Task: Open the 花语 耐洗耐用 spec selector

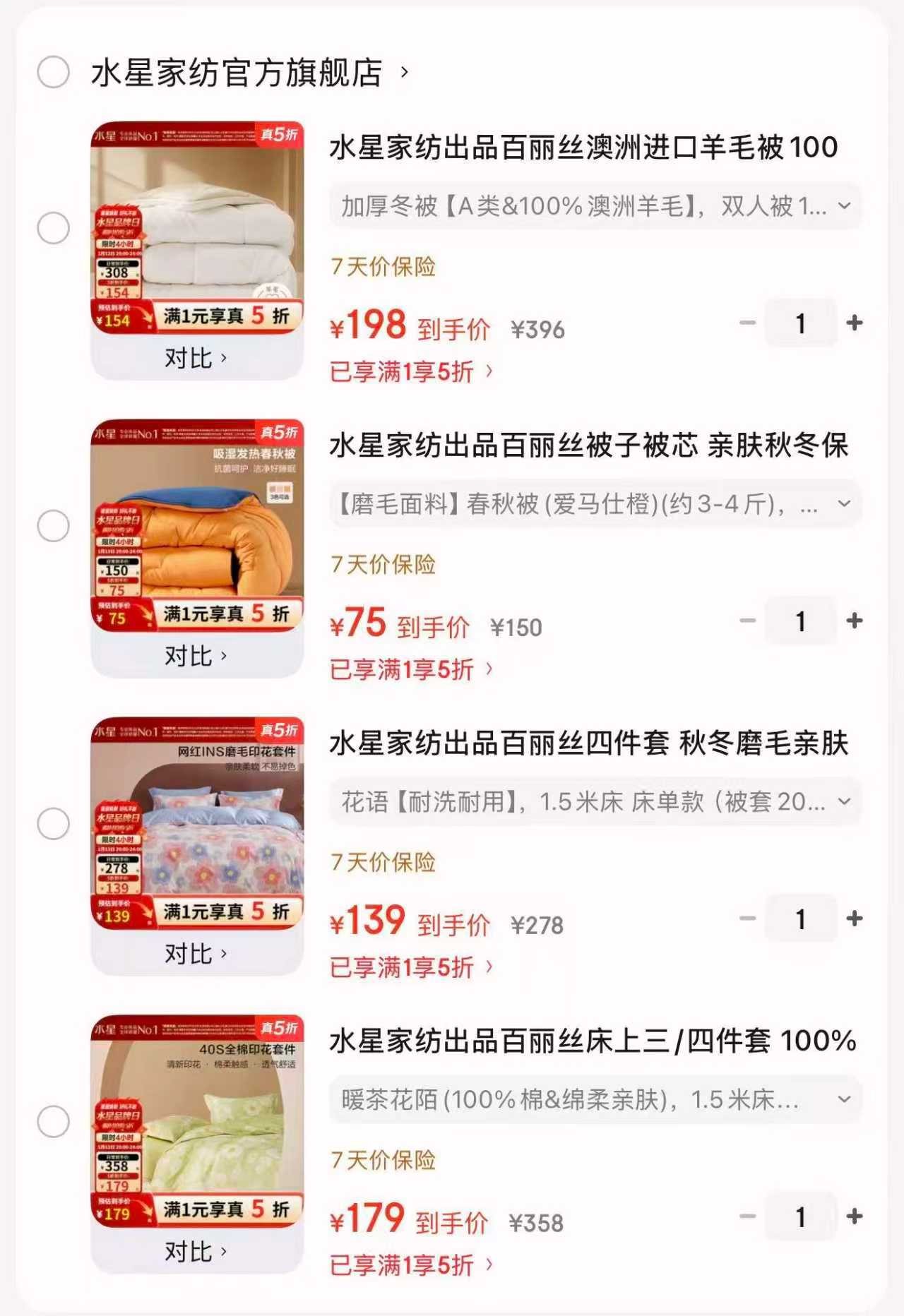Action: (595, 802)
